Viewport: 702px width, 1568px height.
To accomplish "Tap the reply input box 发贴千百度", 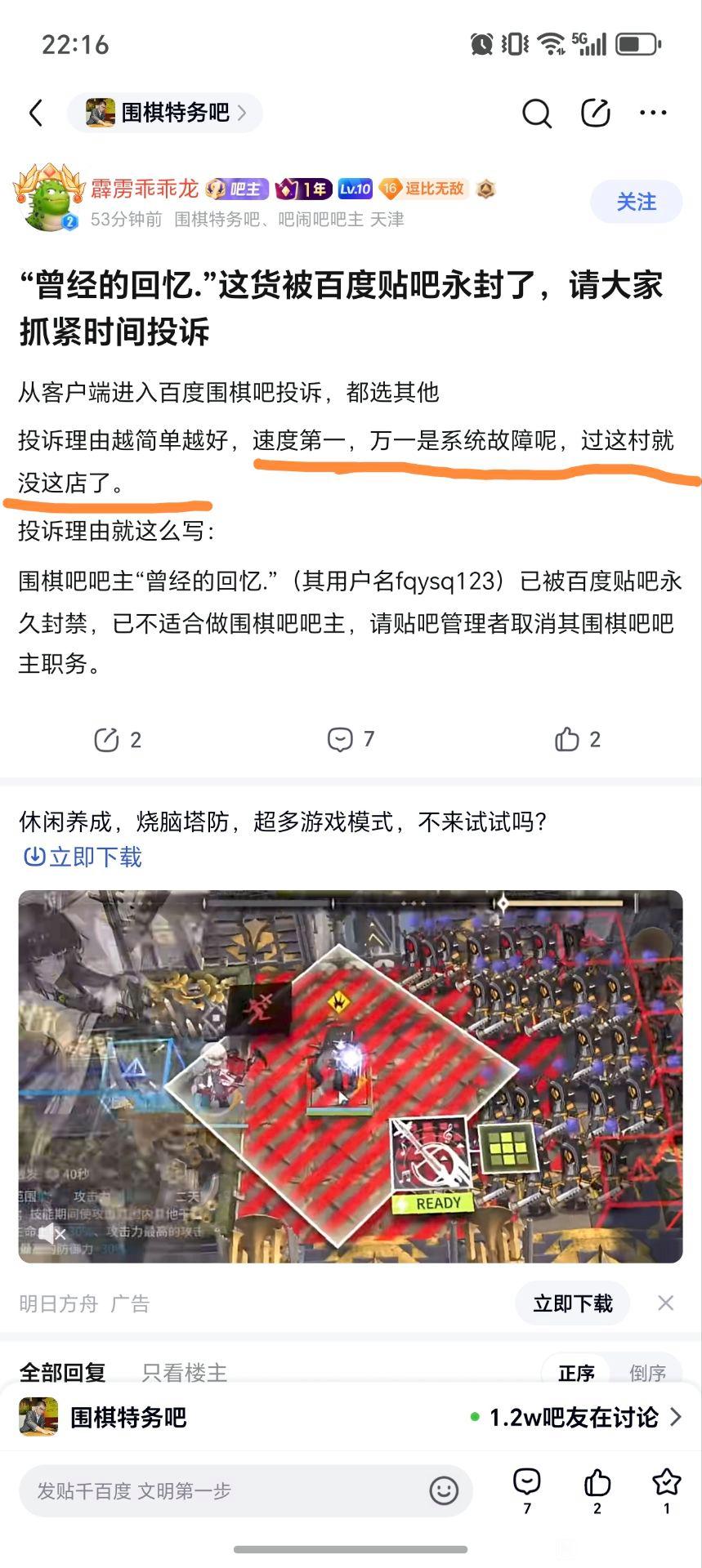I will tap(245, 1491).
